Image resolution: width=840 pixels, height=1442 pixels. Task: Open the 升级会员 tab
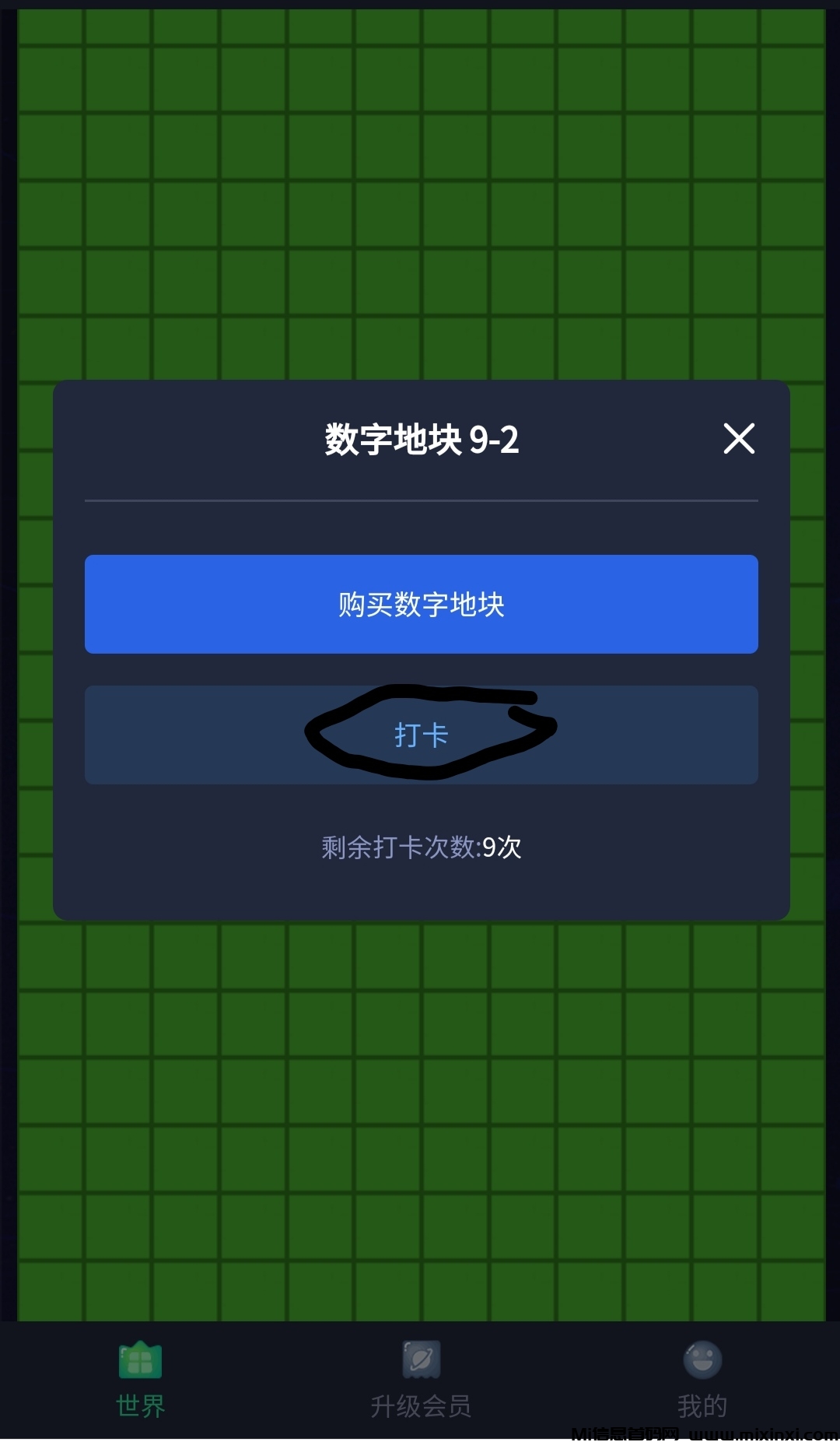(421, 1381)
